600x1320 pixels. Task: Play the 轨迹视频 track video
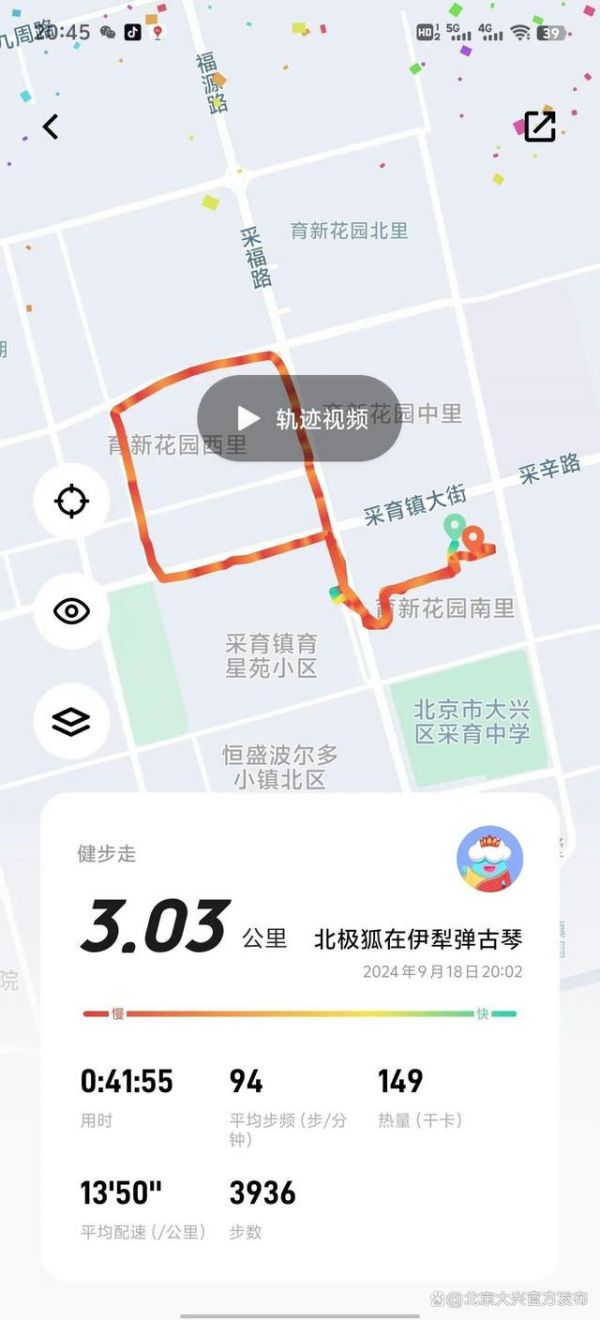[x=300, y=418]
